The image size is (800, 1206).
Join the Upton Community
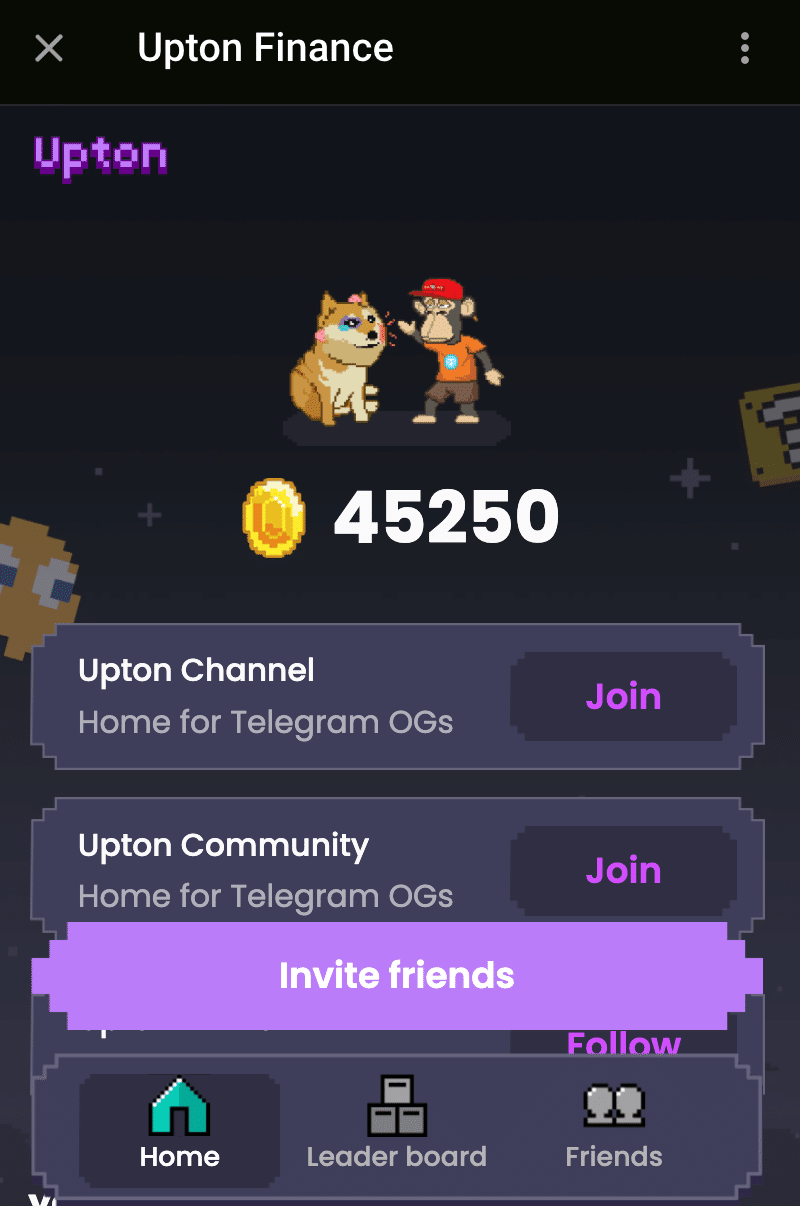pos(623,870)
